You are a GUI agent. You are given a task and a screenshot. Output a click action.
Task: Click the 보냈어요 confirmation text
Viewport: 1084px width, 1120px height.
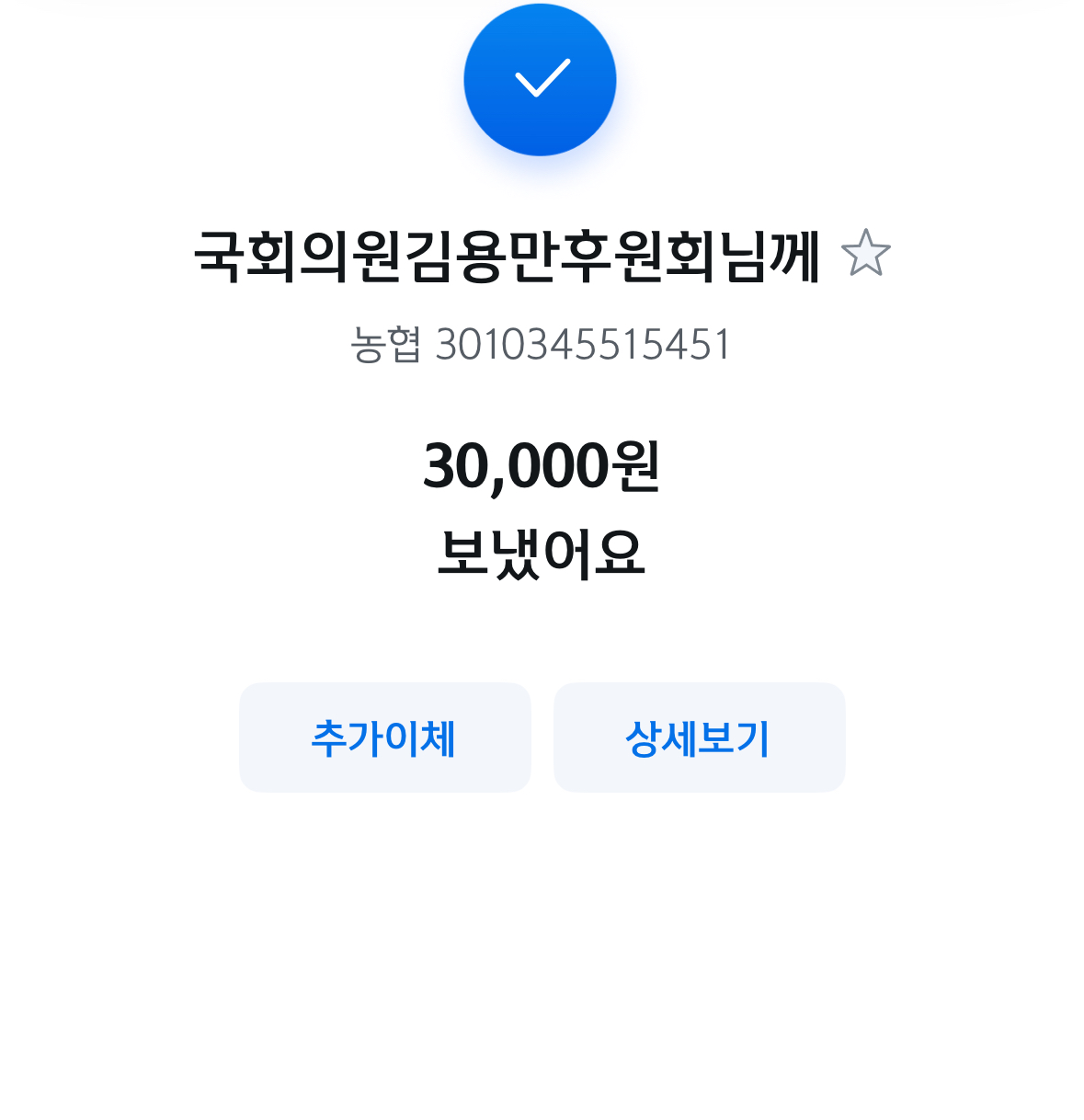tap(542, 549)
